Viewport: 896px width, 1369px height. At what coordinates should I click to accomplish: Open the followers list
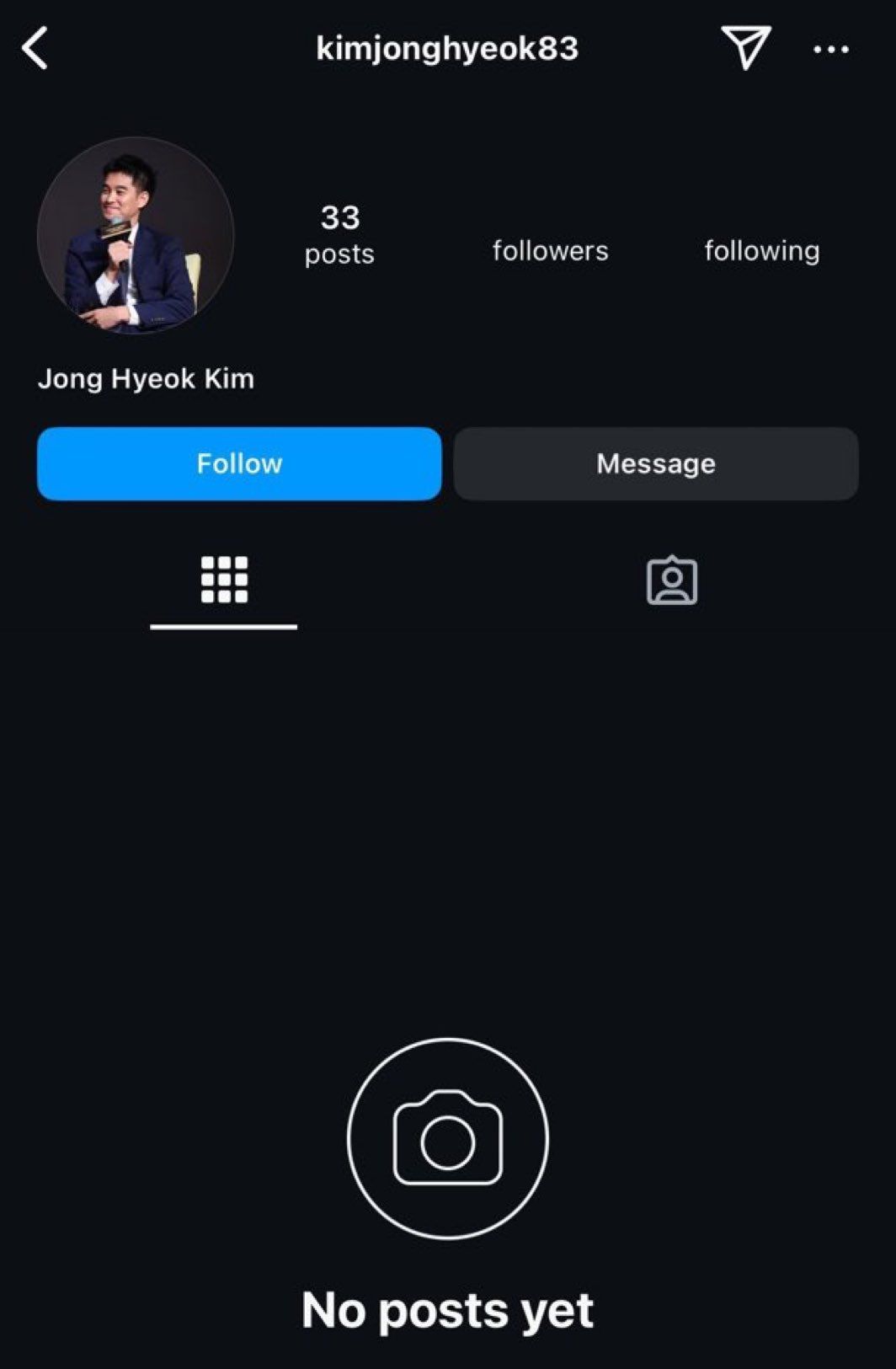point(551,250)
